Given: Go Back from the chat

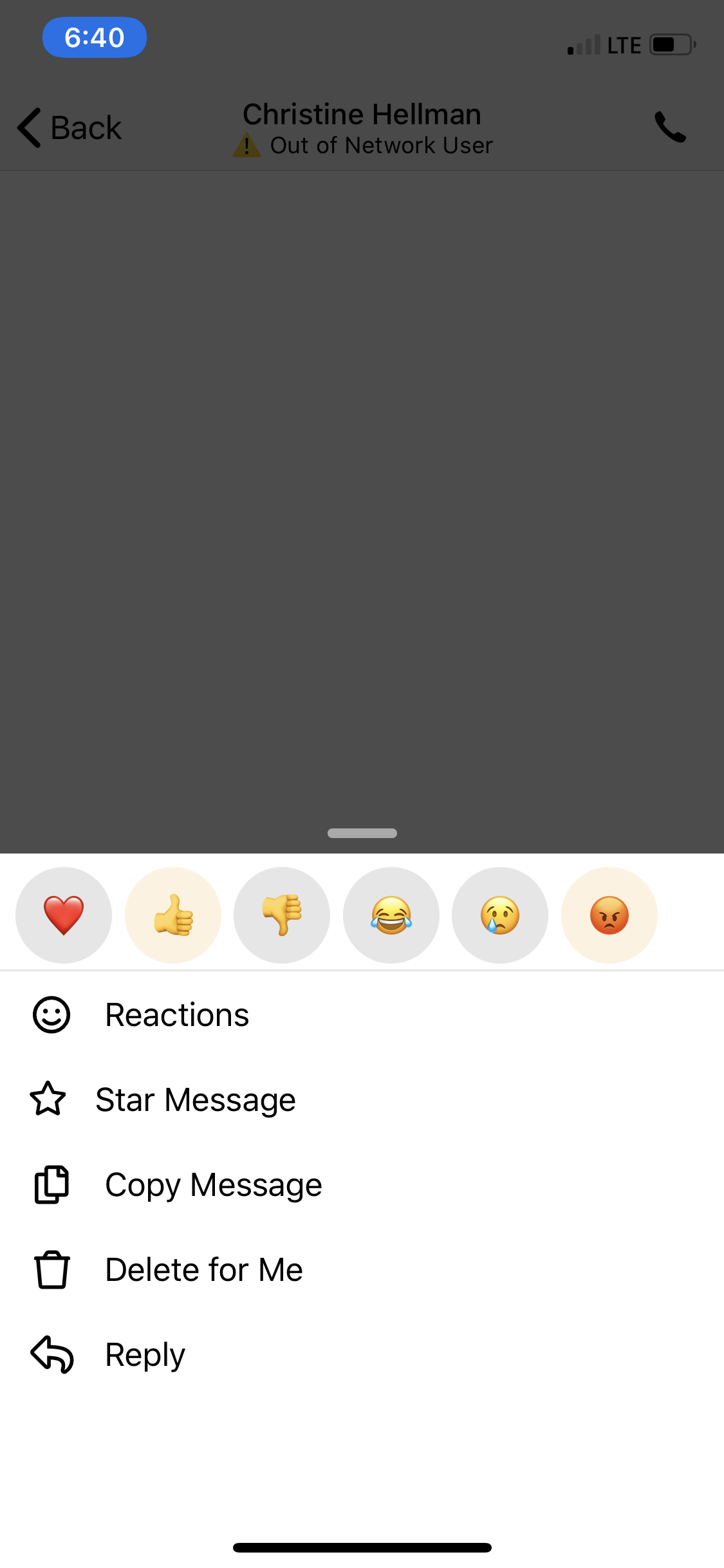Looking at the screenshot, I should [70, 127].
